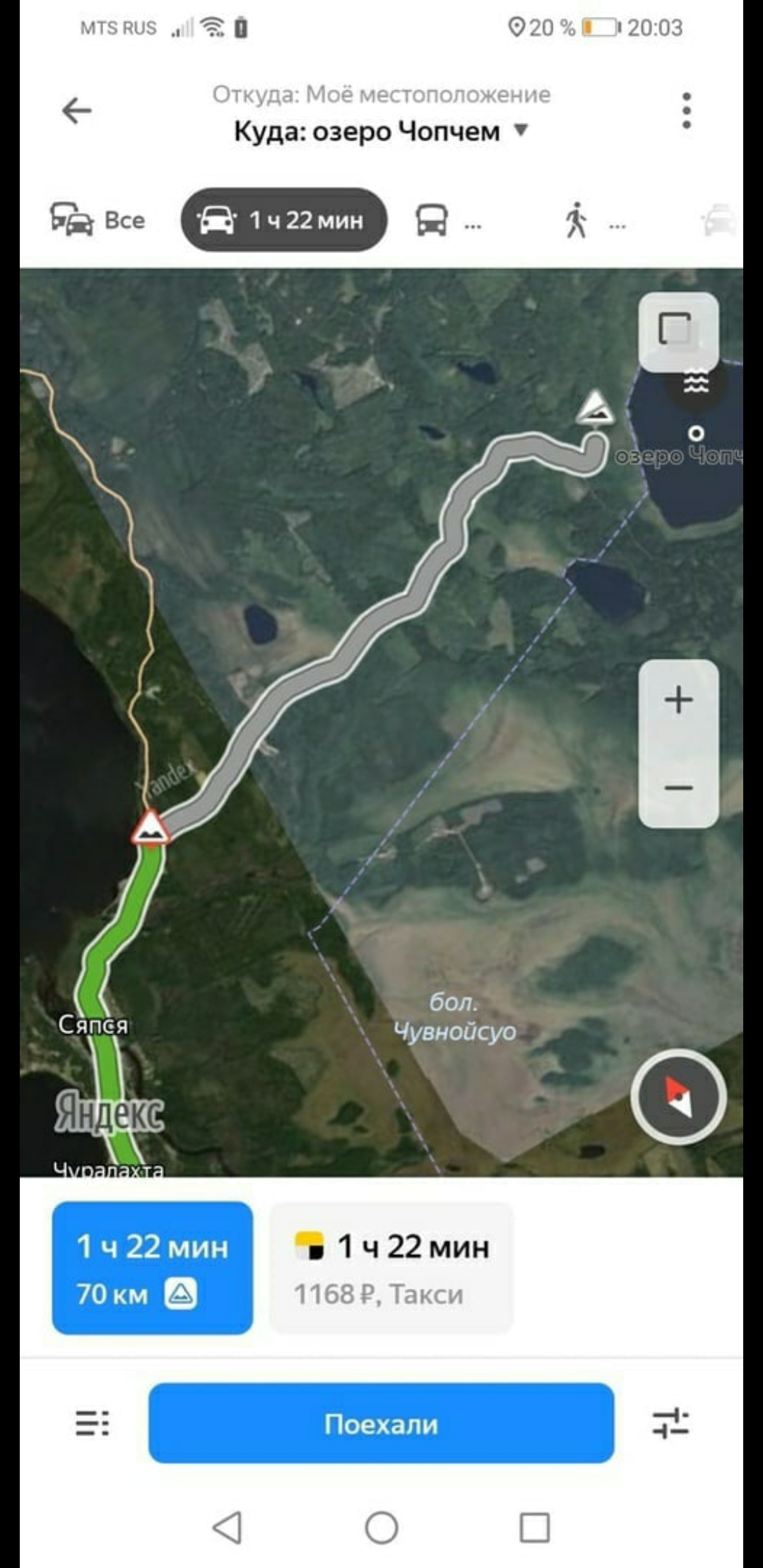Go to the system home screen
Image resolution: width=763 pixels, height=1568 pixels.
(381, 1528)
